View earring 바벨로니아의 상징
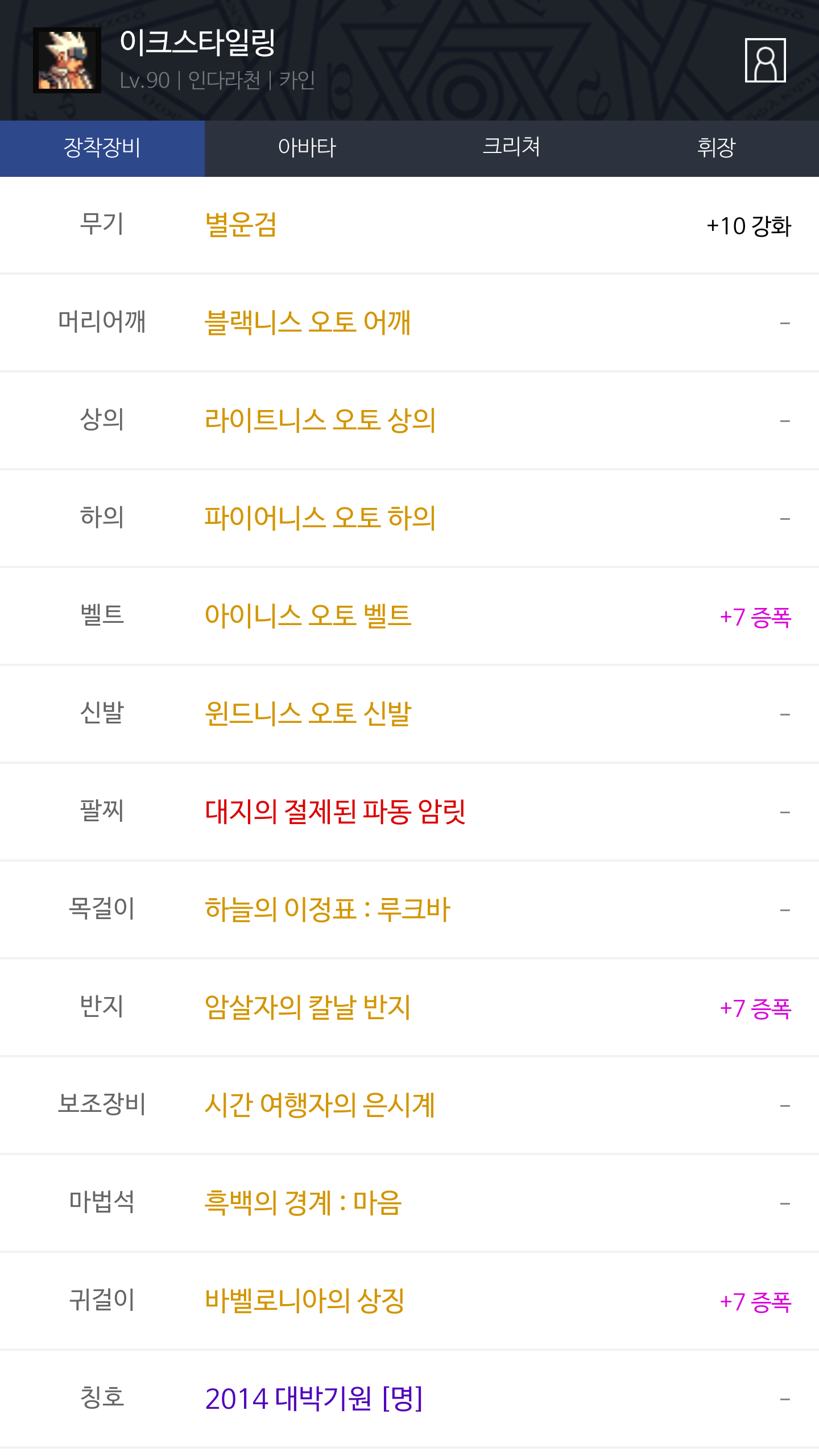The height and width of the screenshot is (1456, 819). [x=304, y=1301]
